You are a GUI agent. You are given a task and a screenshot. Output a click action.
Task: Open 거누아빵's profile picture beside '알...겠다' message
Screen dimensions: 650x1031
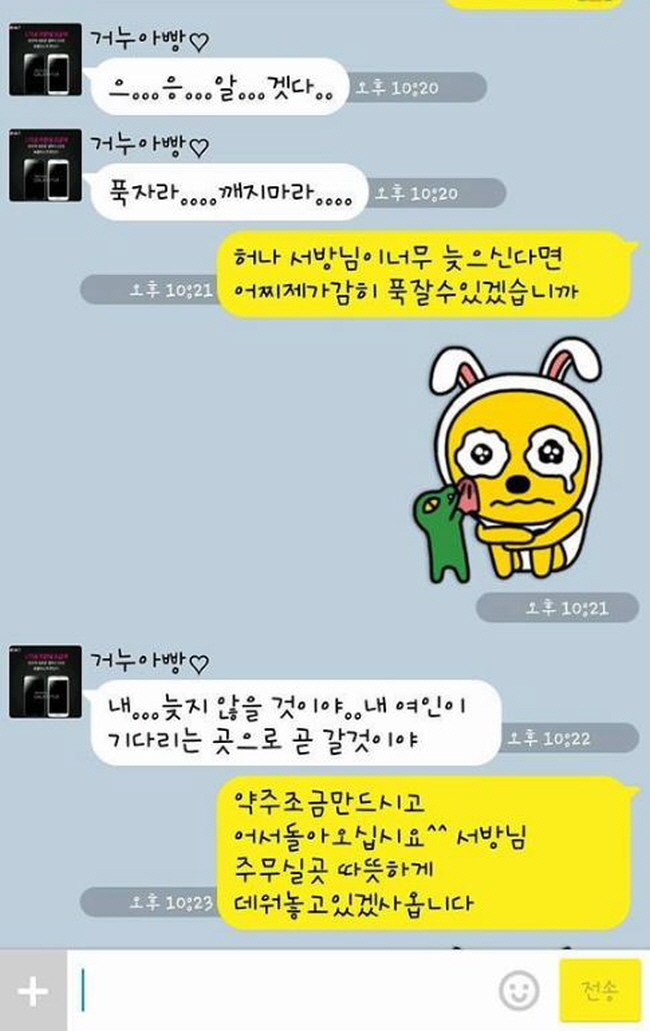45,59
